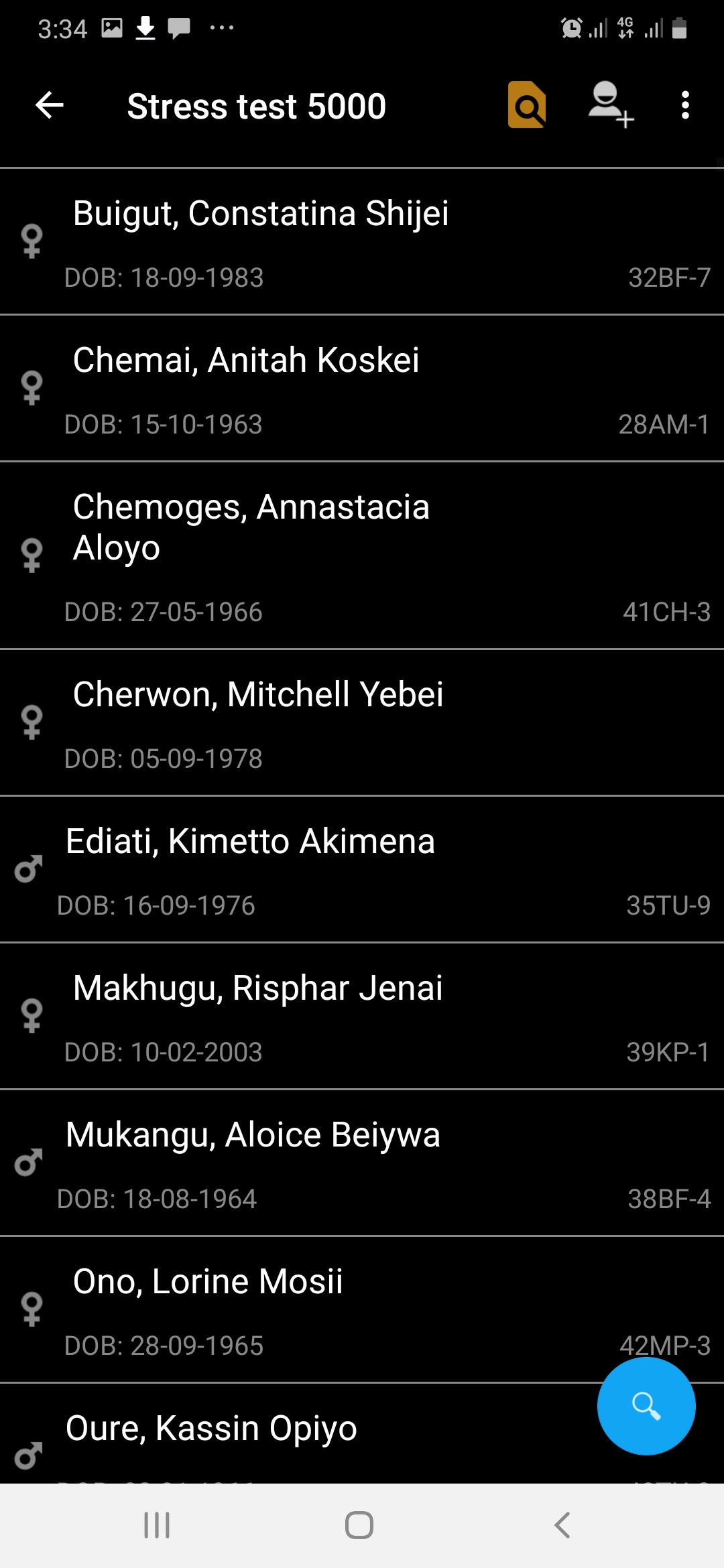
Task: Select Chemai, Anitah Koskei from the list
Action: click(362, 389)
